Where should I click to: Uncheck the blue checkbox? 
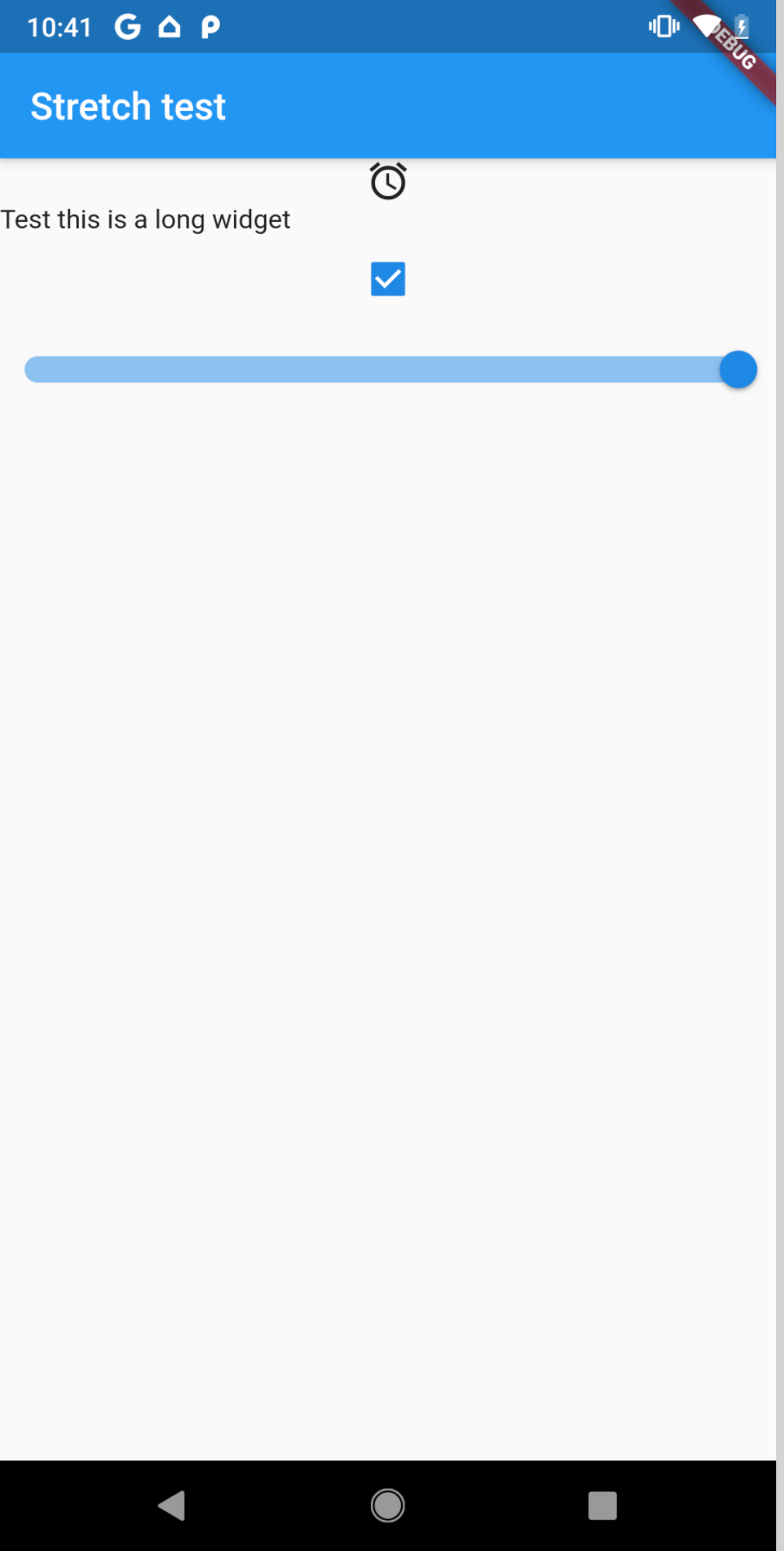387,279
